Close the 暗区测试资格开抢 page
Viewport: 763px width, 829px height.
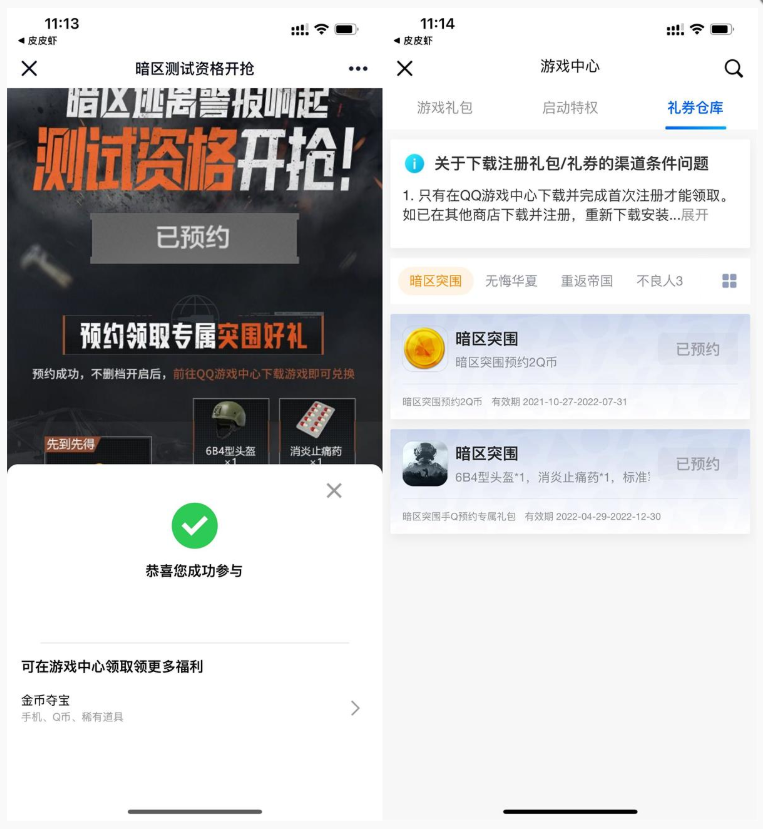29,68
